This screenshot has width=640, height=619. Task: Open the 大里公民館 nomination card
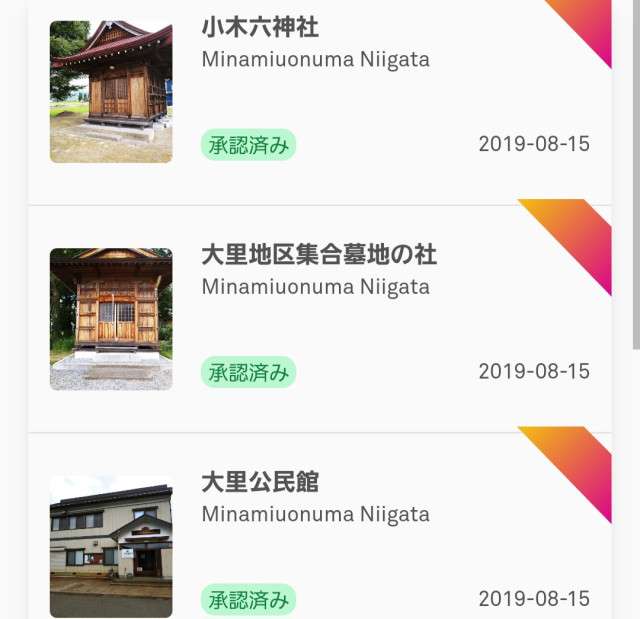[x=320, y=540]
